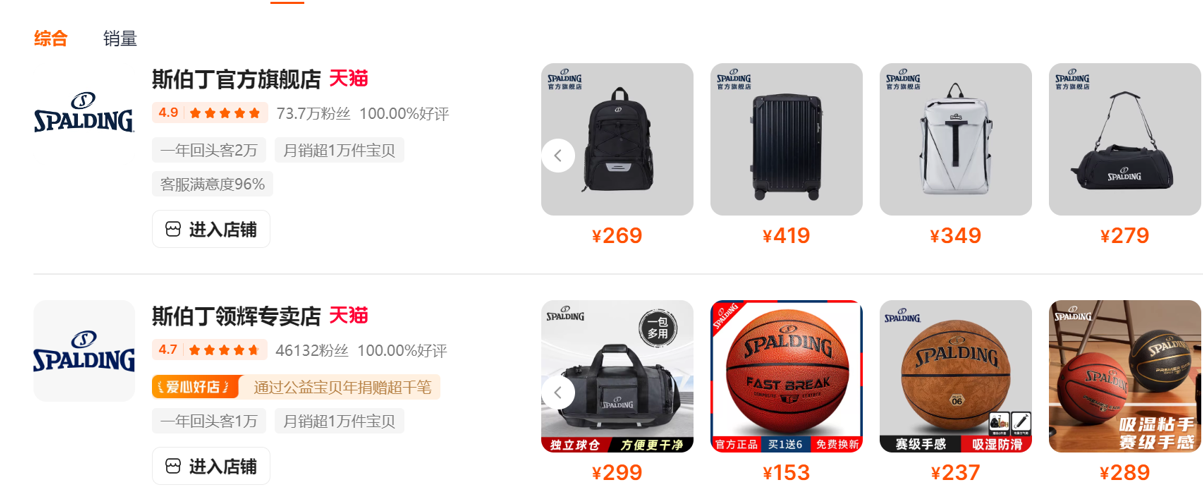1203x486 pixels.
Task: Open the 斯伯丁官方旗舰店 store title
Action: click(x=236, y=79)
